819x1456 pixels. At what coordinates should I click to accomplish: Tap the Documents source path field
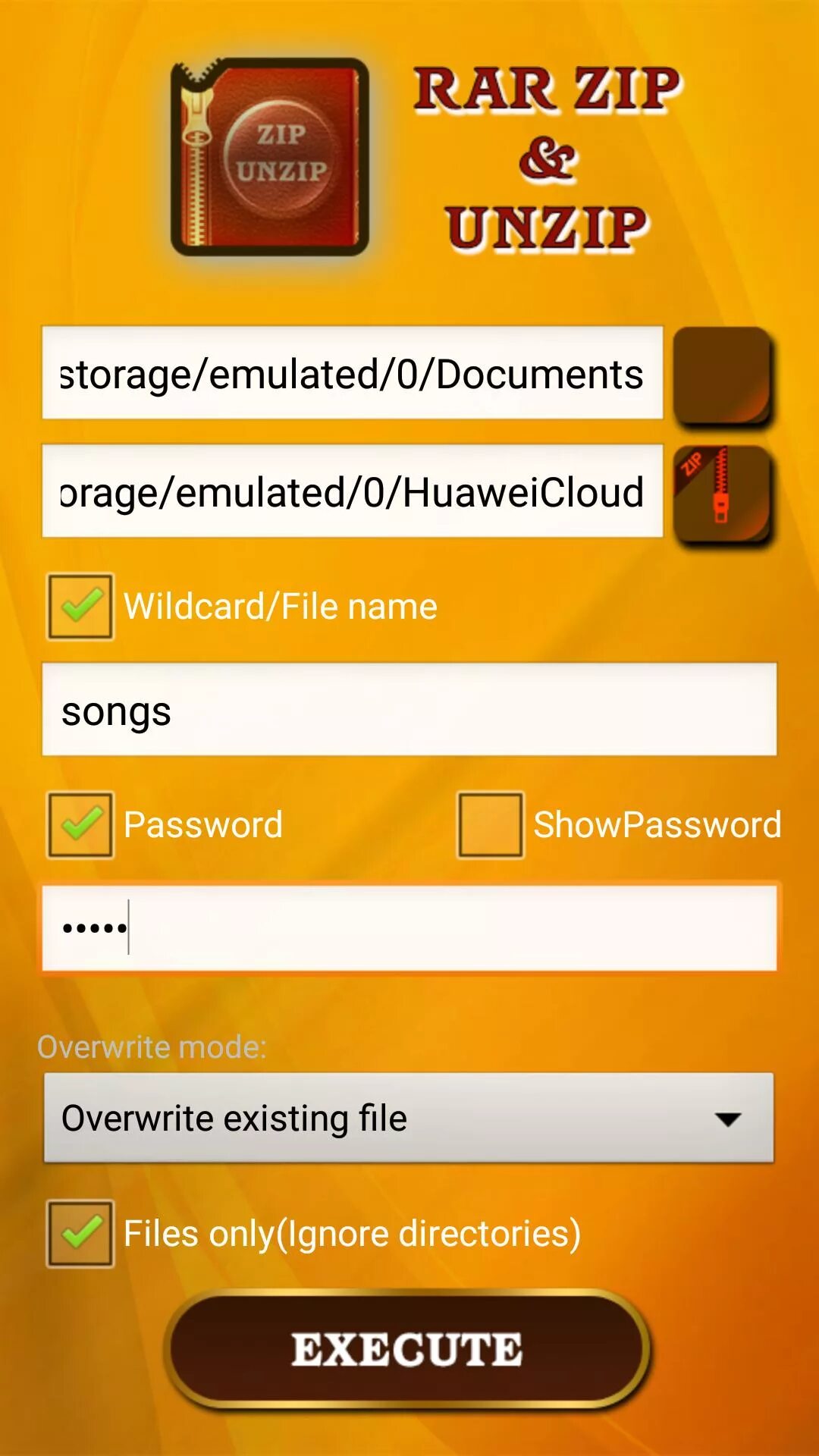[353, 373]
